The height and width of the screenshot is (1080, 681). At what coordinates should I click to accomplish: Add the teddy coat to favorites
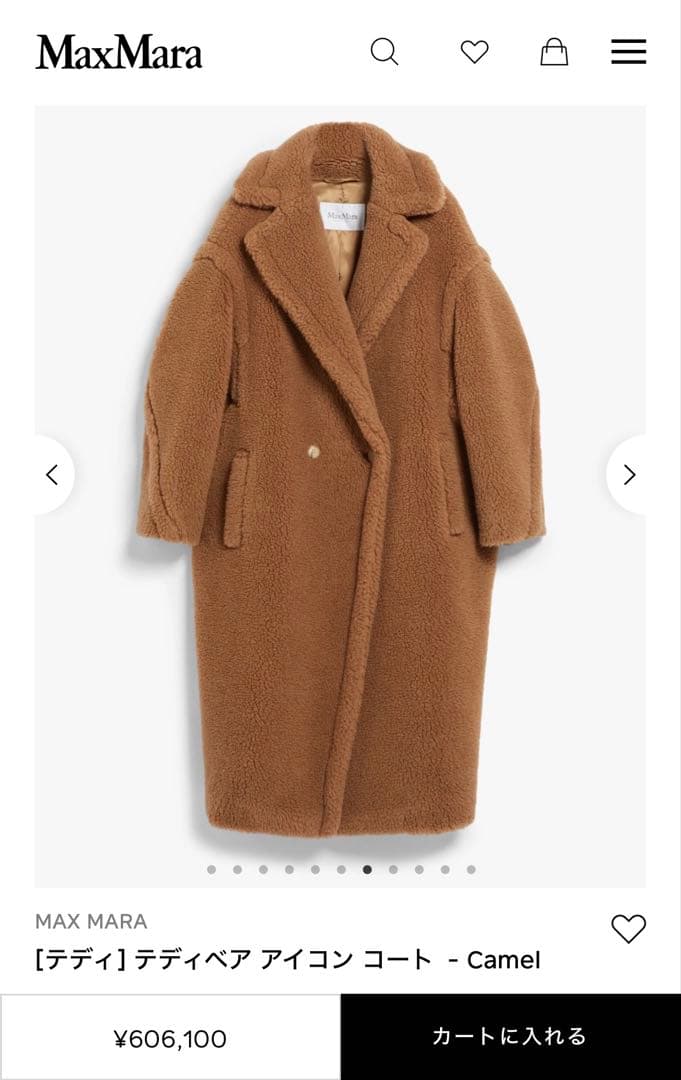tap(628, 929)
